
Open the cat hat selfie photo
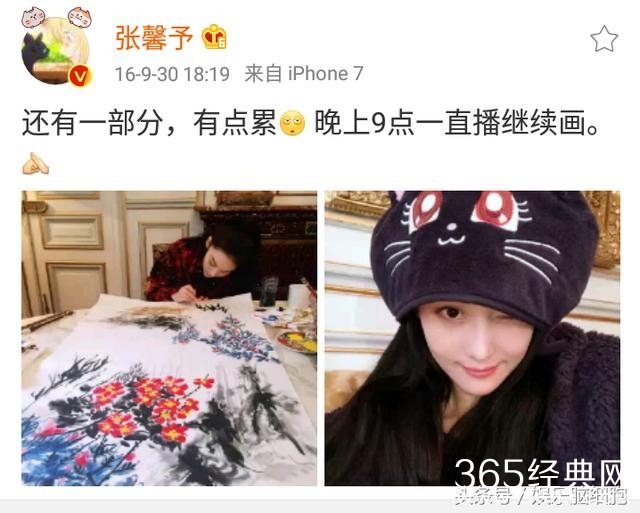tap(472, 338)
